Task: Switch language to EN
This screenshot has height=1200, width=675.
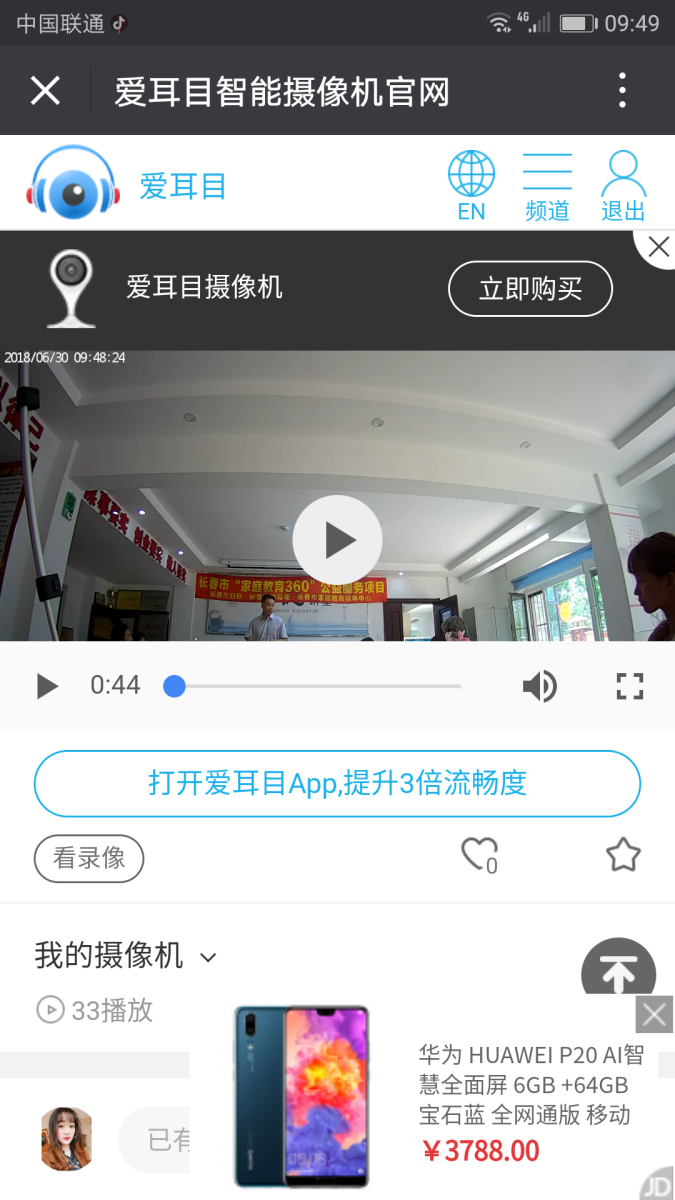Action: (471, 186)
